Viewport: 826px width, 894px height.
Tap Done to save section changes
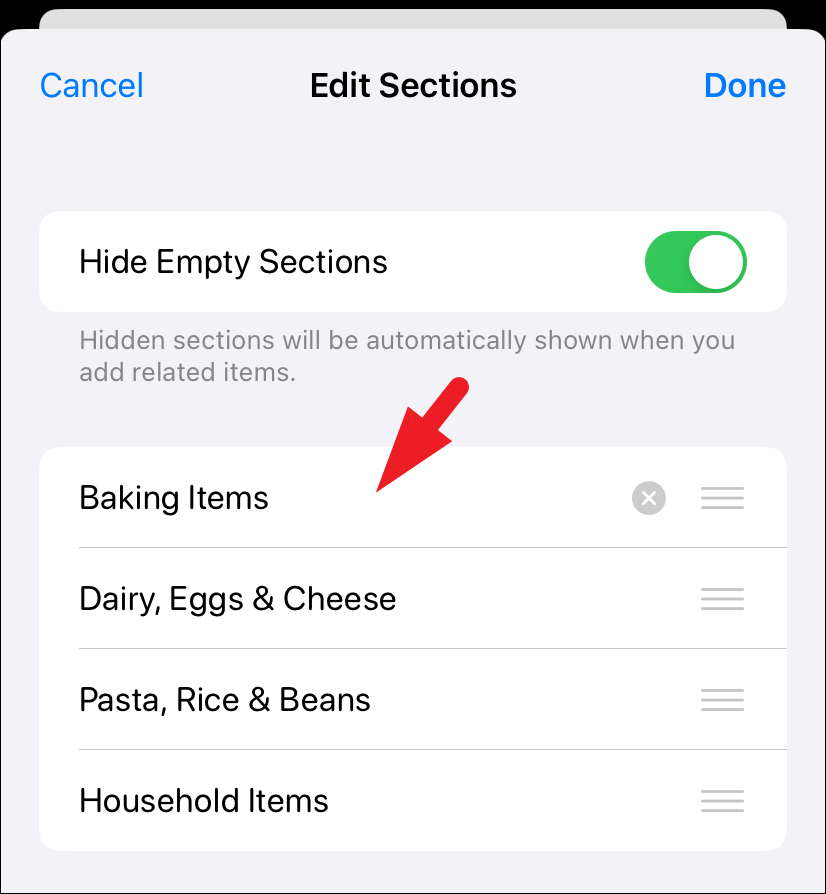[744, 85]
